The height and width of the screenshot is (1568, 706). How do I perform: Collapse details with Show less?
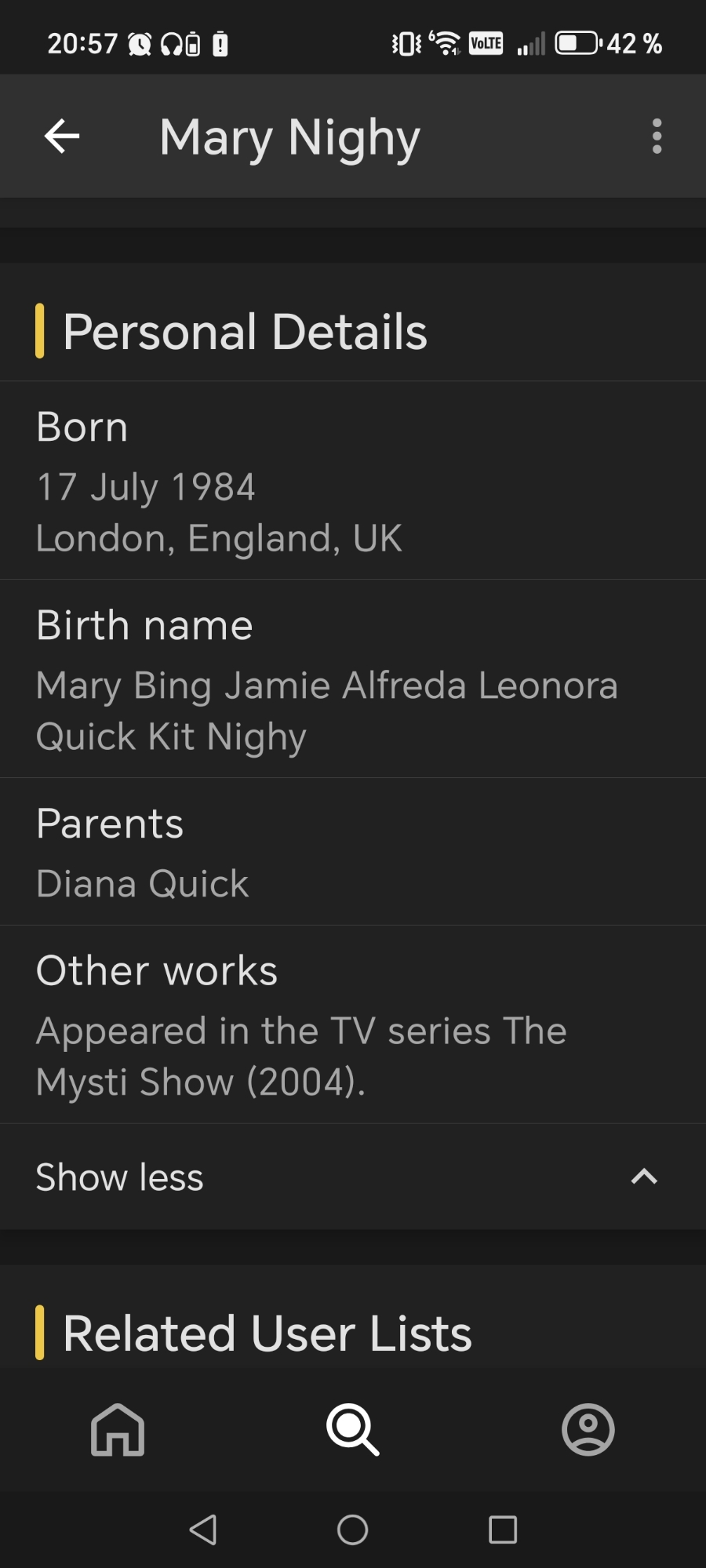coord(352,1177)
